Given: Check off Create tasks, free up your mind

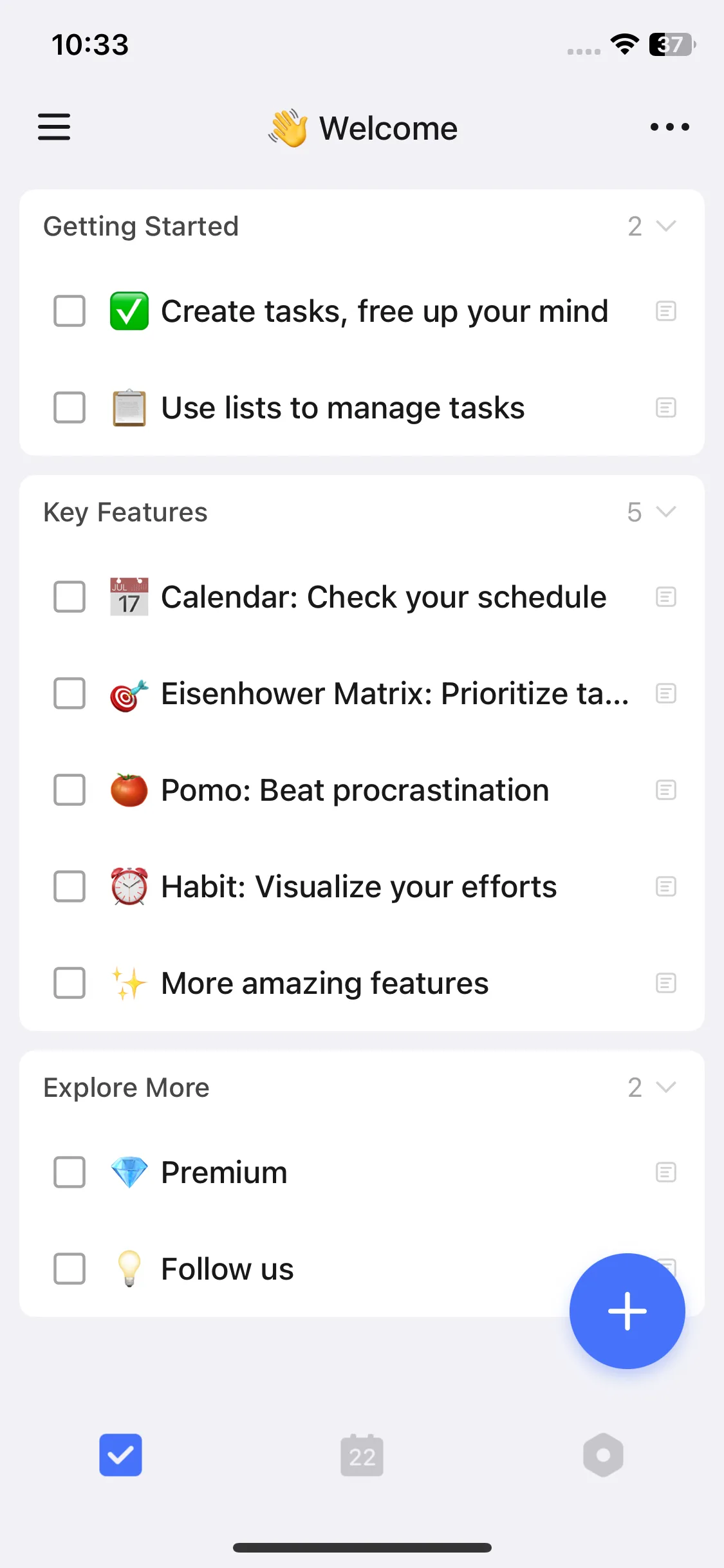Looking at the screenshot, I should (70, 312).
